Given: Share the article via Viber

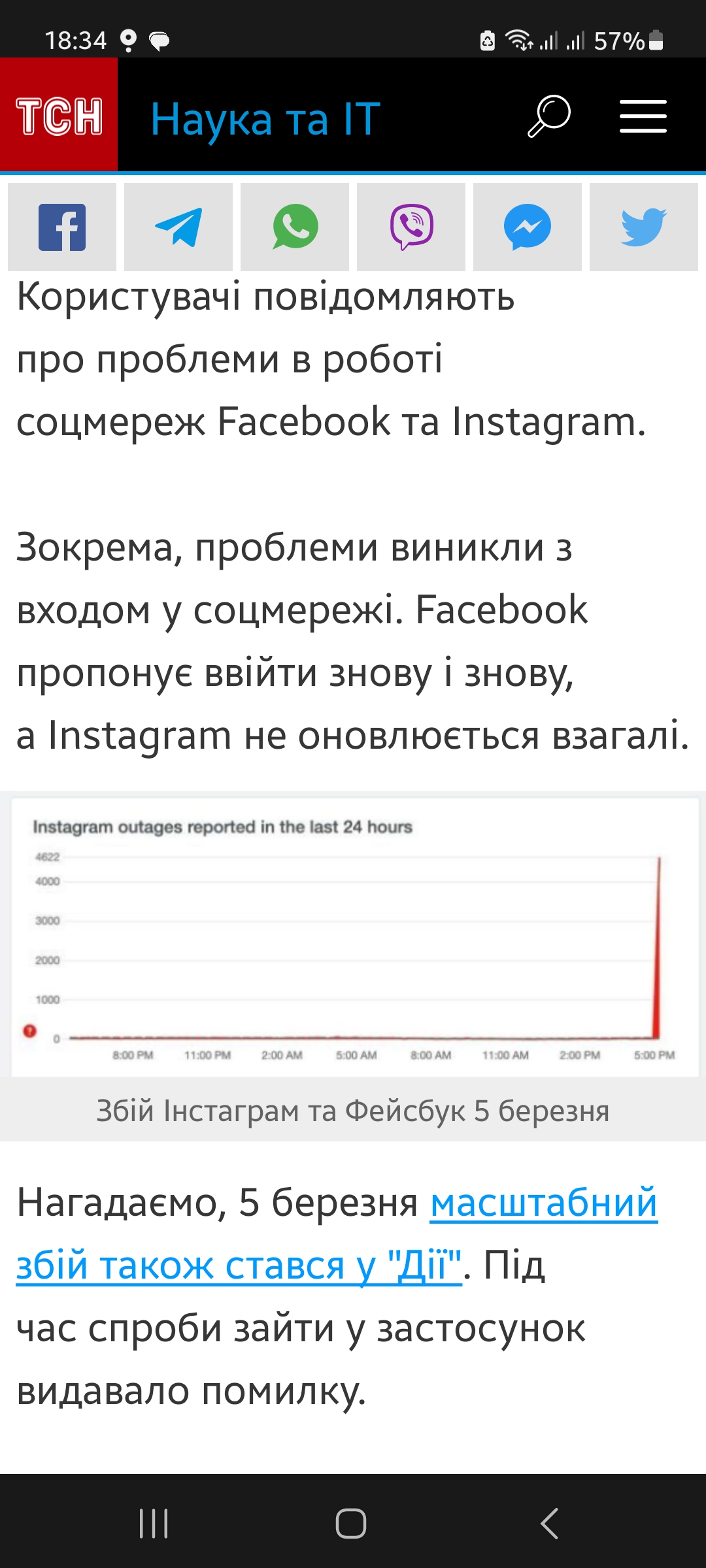Looking at the screenshot, I should coord(411,227).
